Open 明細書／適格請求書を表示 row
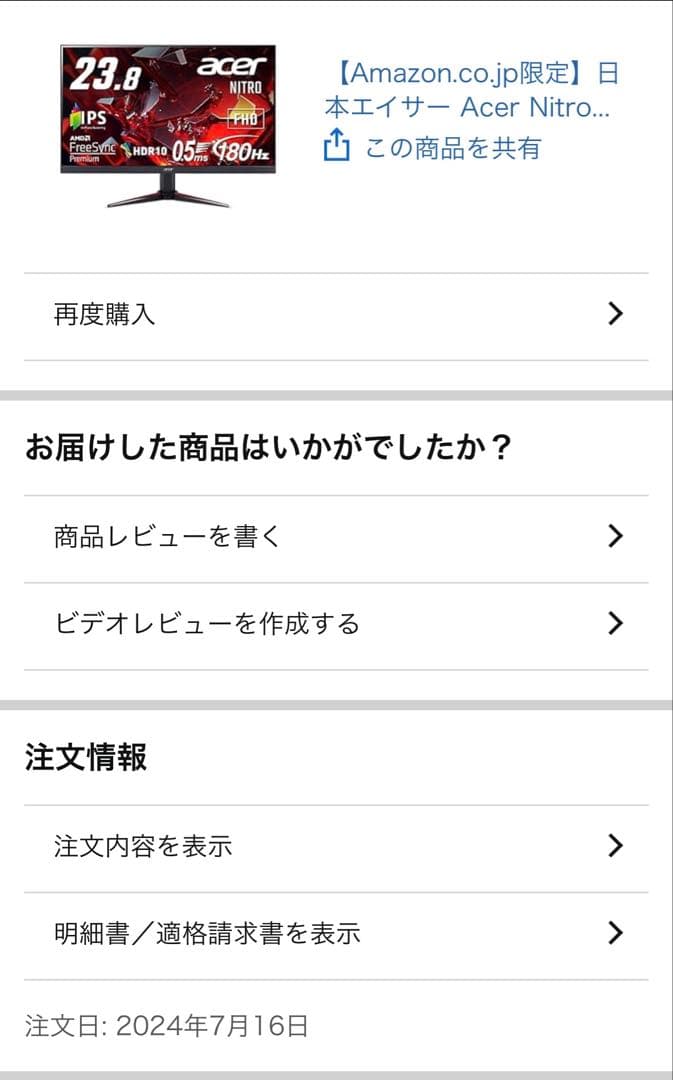Viewport: 673px width, 1080px height. (336, 935)
